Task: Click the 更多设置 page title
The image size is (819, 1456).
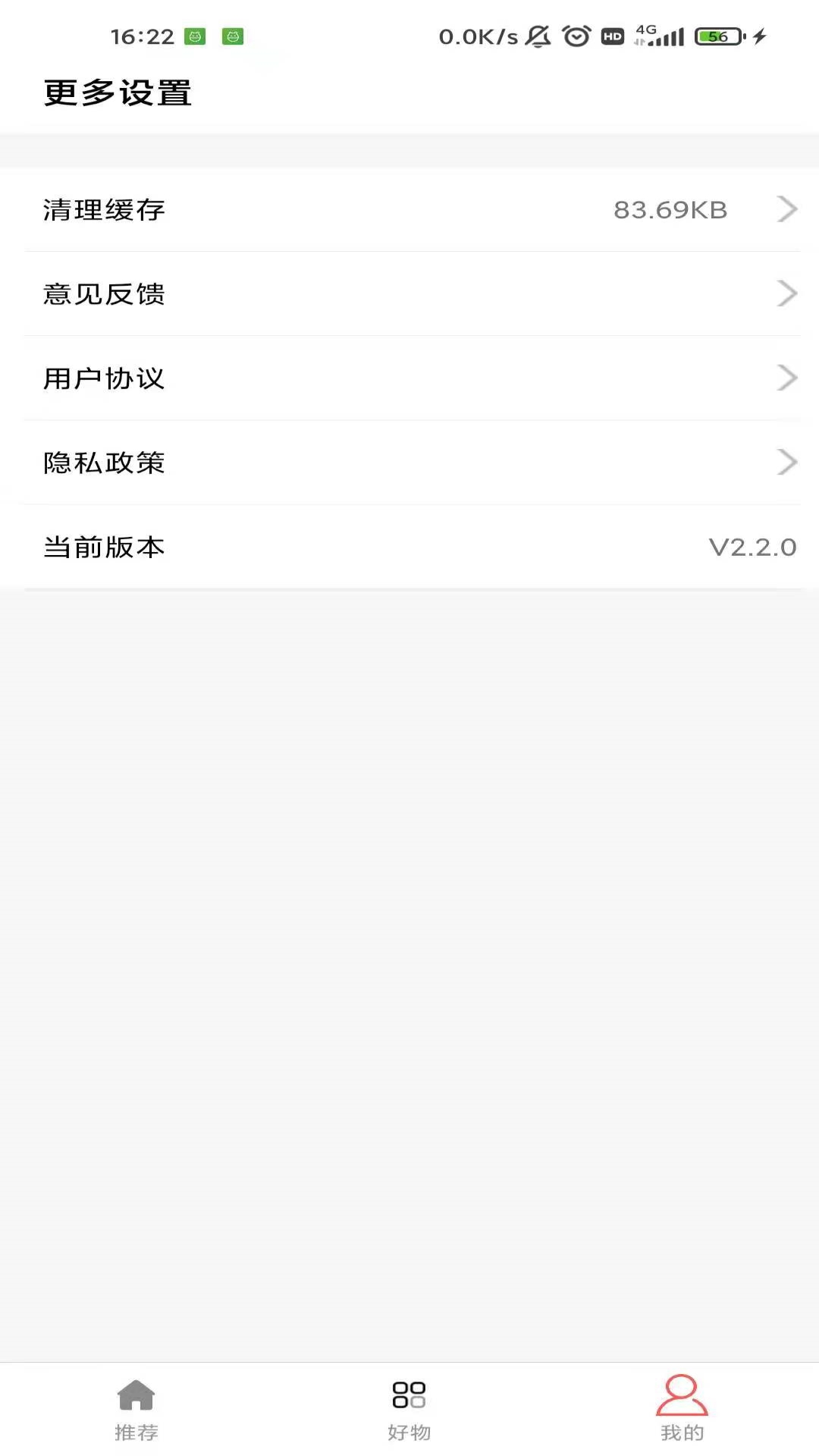Action: coord(118,93)
